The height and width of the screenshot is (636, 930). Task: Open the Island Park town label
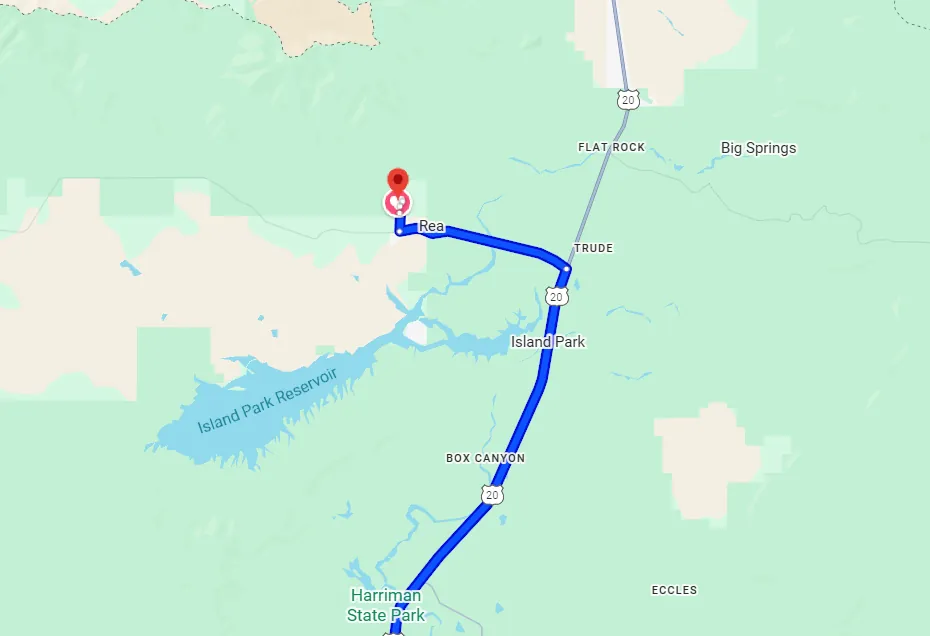pos(548,342)
